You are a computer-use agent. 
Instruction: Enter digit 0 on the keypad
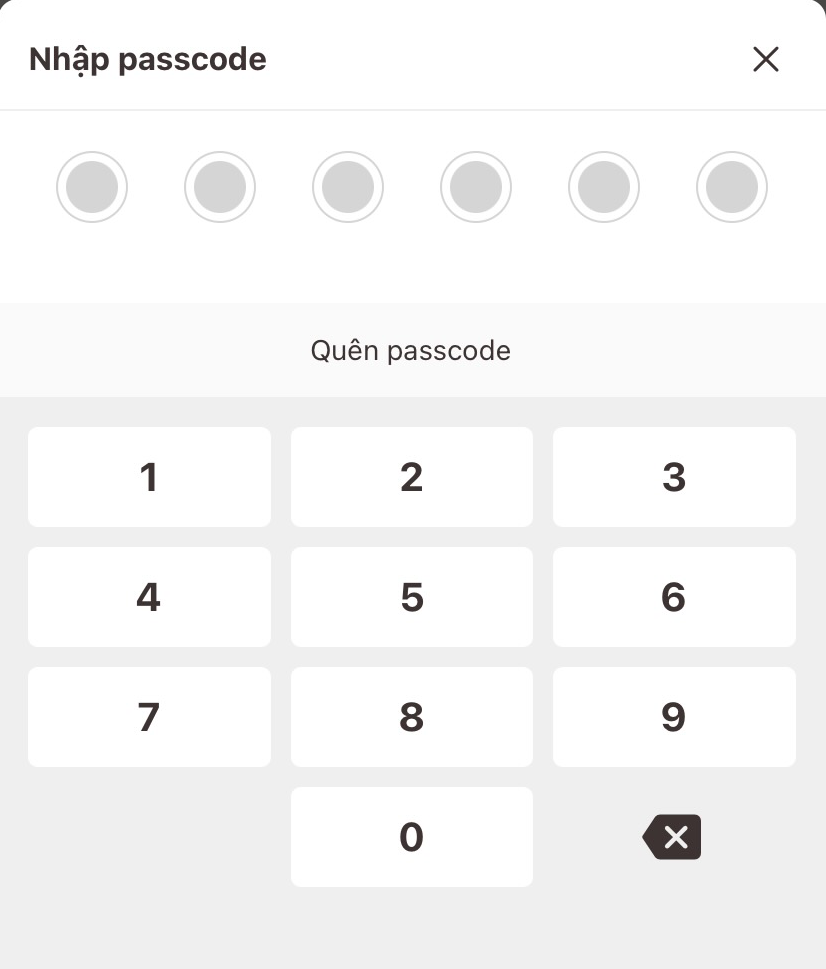[x=411, y=837]
